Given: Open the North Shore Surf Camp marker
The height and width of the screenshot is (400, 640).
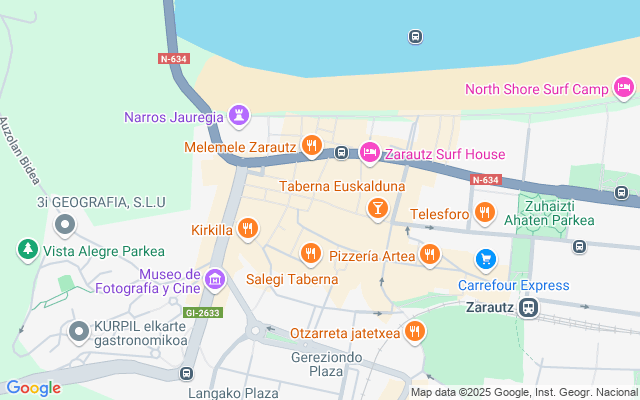Looking at the screenshot, I should pyautogui.click(x=624, y=90).
